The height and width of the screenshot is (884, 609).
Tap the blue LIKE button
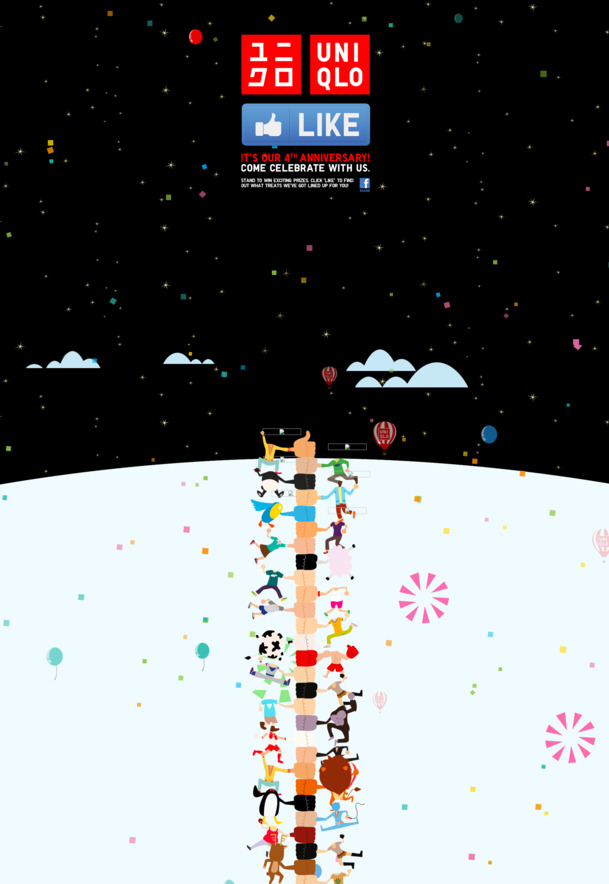coord(305,125)
